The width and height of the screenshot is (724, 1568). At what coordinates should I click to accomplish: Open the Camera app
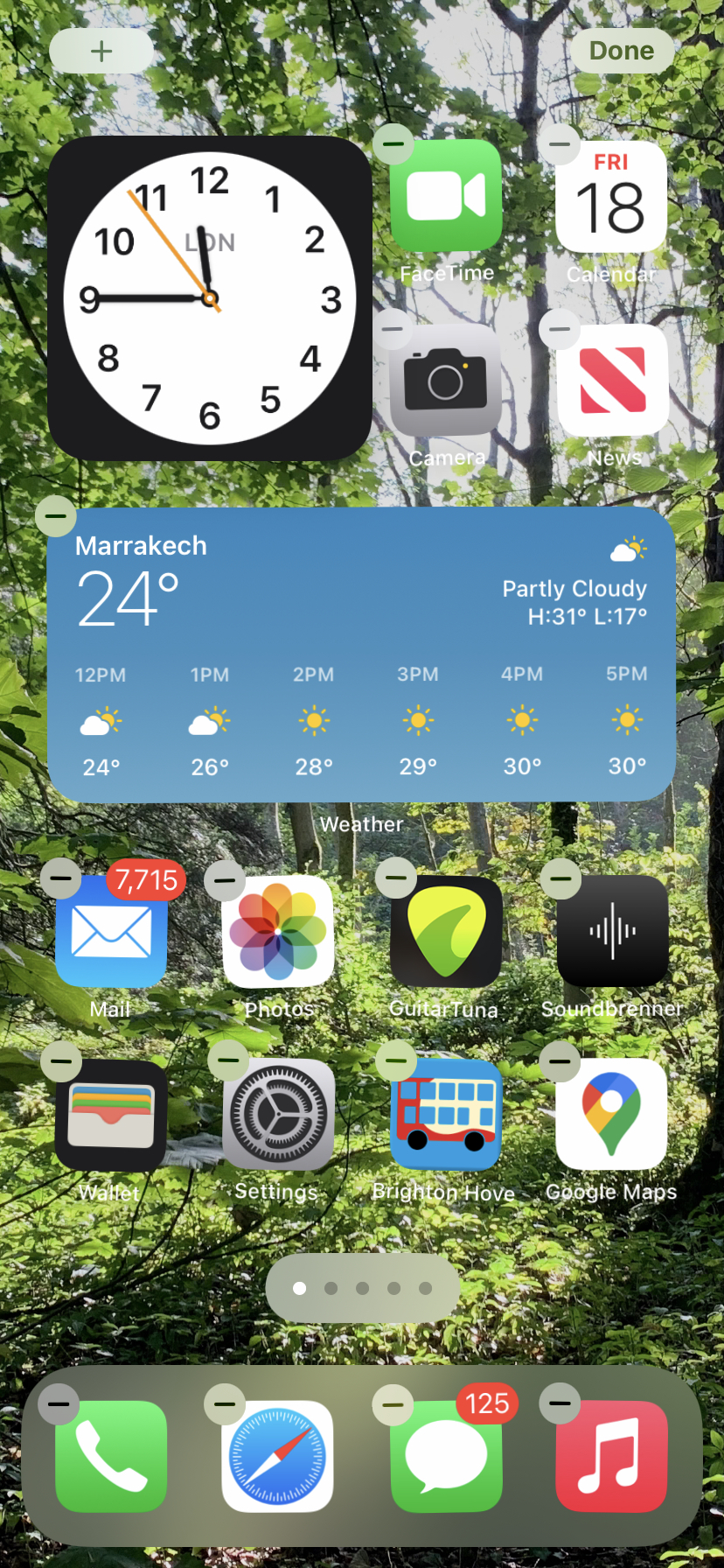pyautogui.click(x=446, y=380)
